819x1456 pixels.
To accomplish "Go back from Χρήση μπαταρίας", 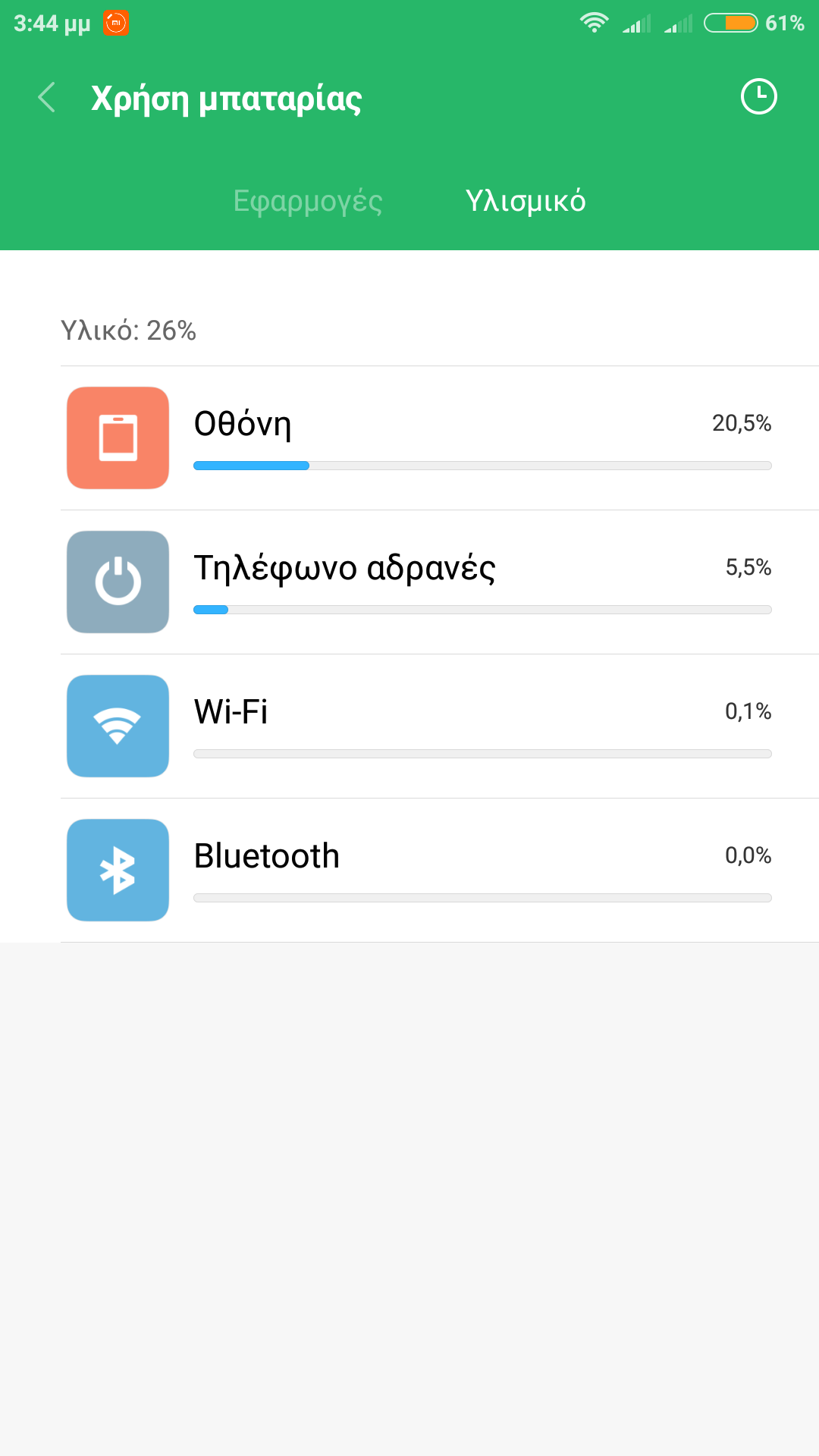I will pos(47,98).
